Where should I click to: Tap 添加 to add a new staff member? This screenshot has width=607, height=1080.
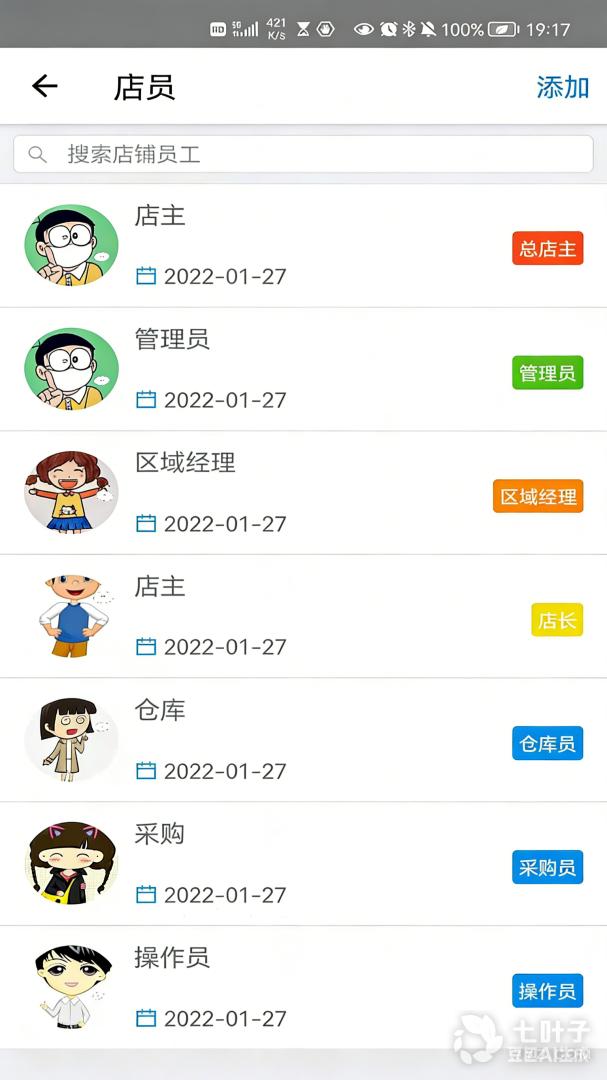pyautogui.click(x=562, y=87)
